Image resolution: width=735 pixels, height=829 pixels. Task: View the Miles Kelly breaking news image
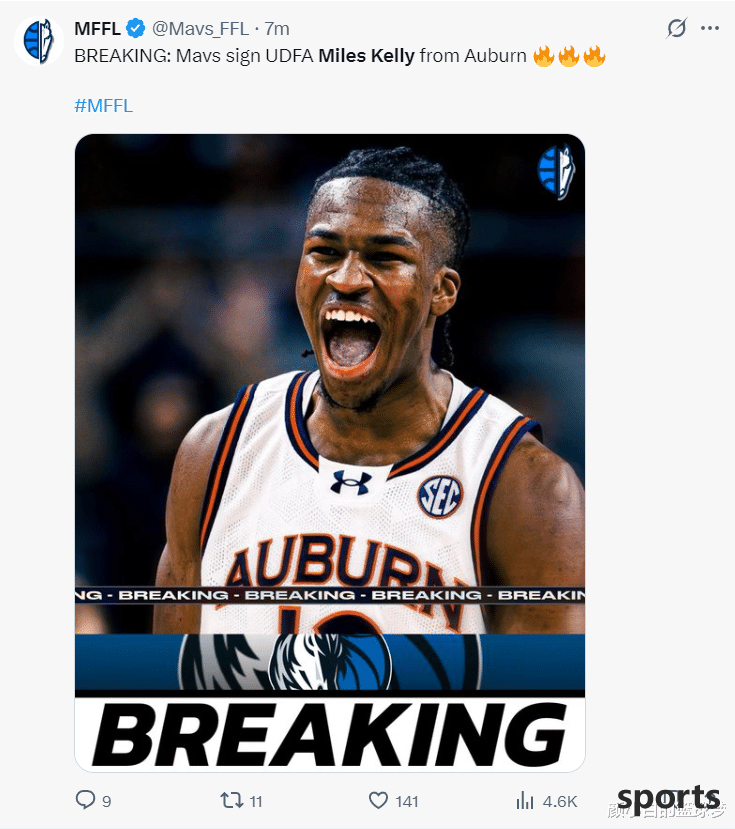click(x=330, y=450)
